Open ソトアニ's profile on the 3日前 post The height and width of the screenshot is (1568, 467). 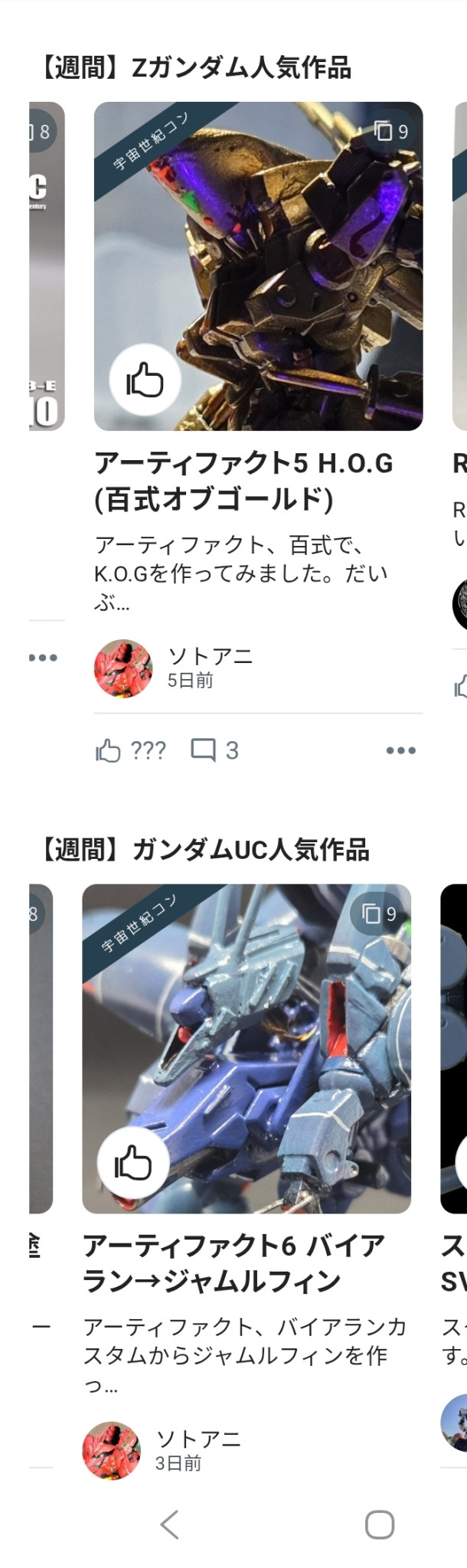[x=112, y=1451]
